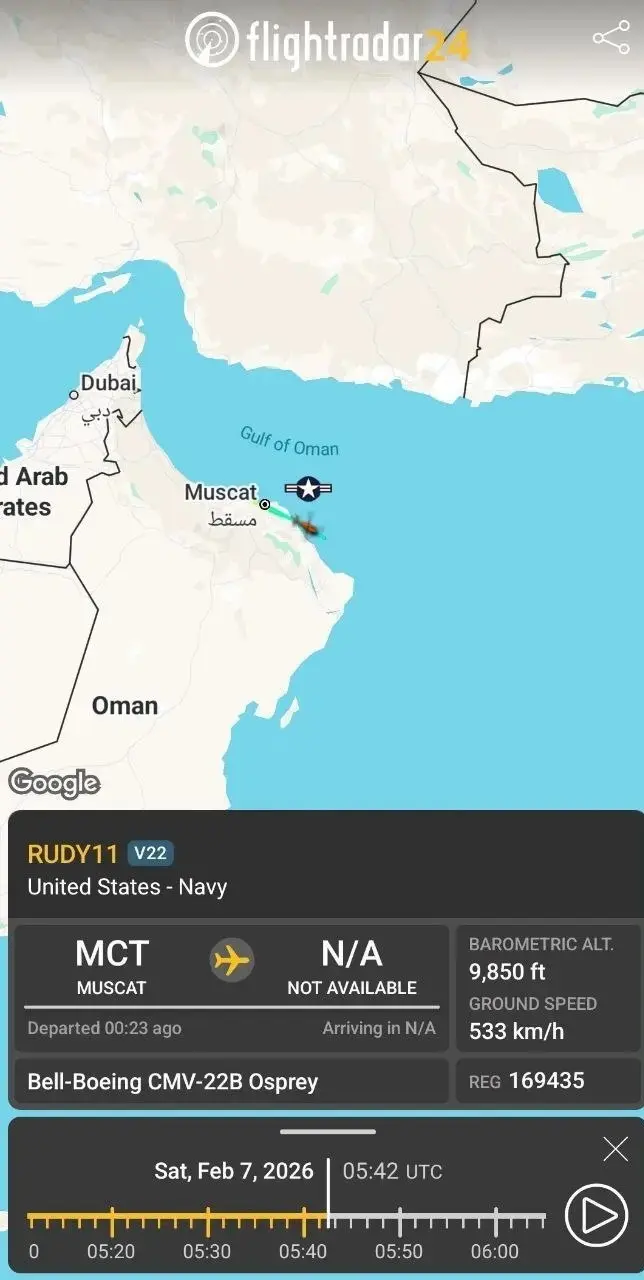Close the playback timeline panel
Image resolution: width=644 pixels, height=1280 pixels.
tap(616, 1149)
